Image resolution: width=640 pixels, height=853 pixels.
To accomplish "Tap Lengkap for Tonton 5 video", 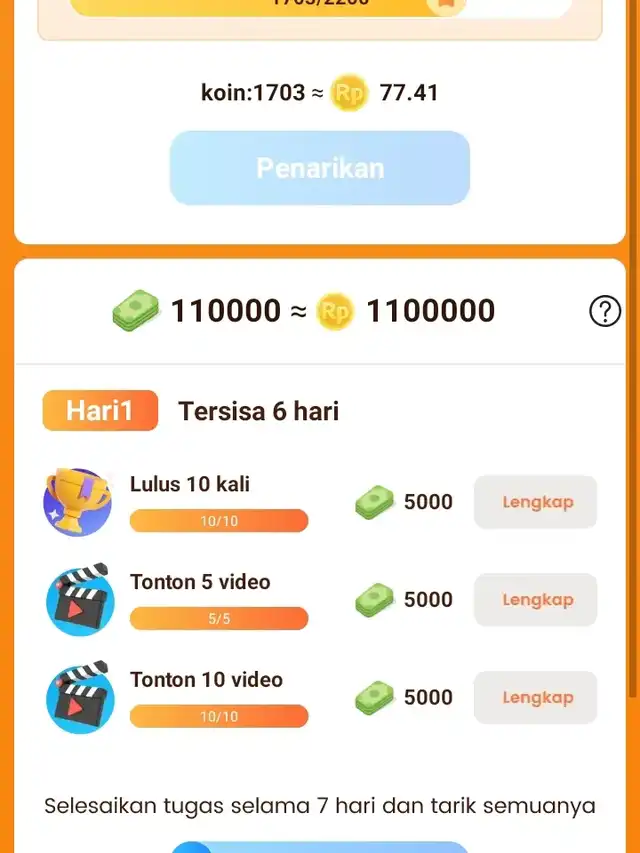I will (536, 600).
